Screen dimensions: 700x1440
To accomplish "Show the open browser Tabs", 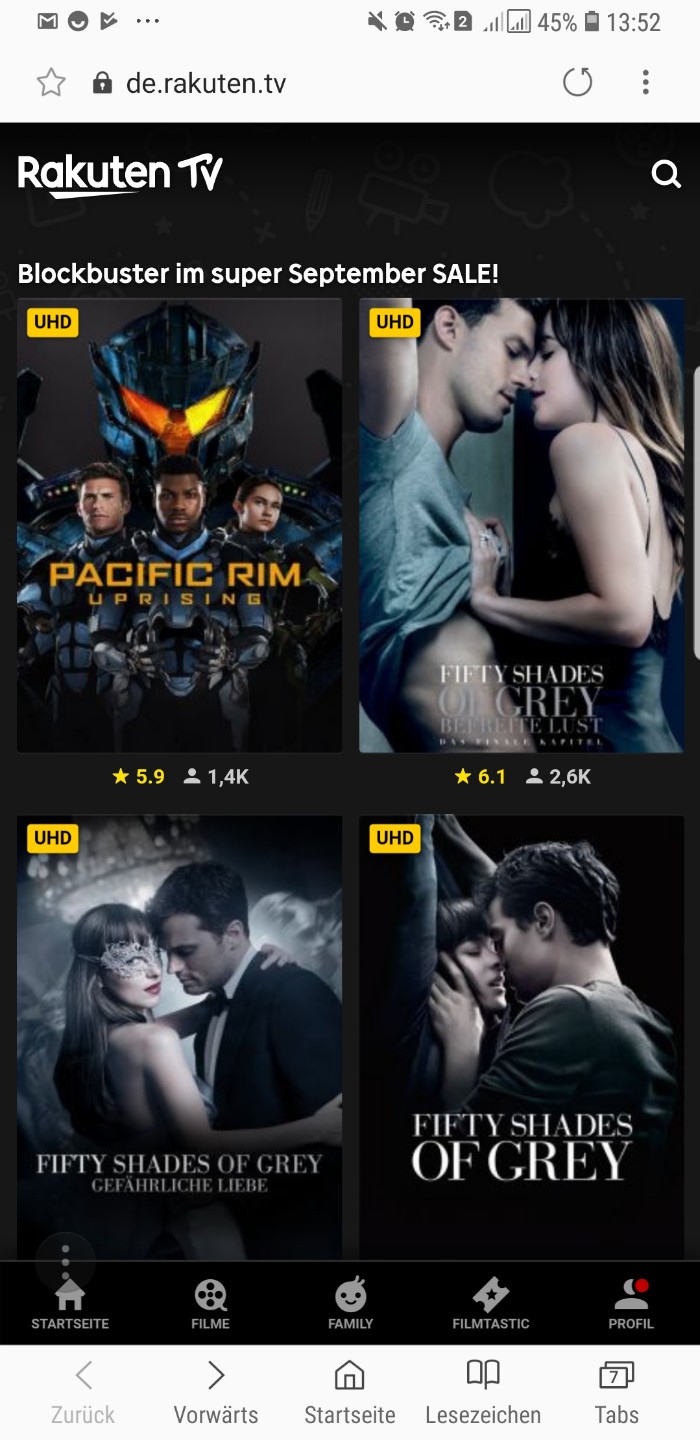I will (x=616, y=1392).
